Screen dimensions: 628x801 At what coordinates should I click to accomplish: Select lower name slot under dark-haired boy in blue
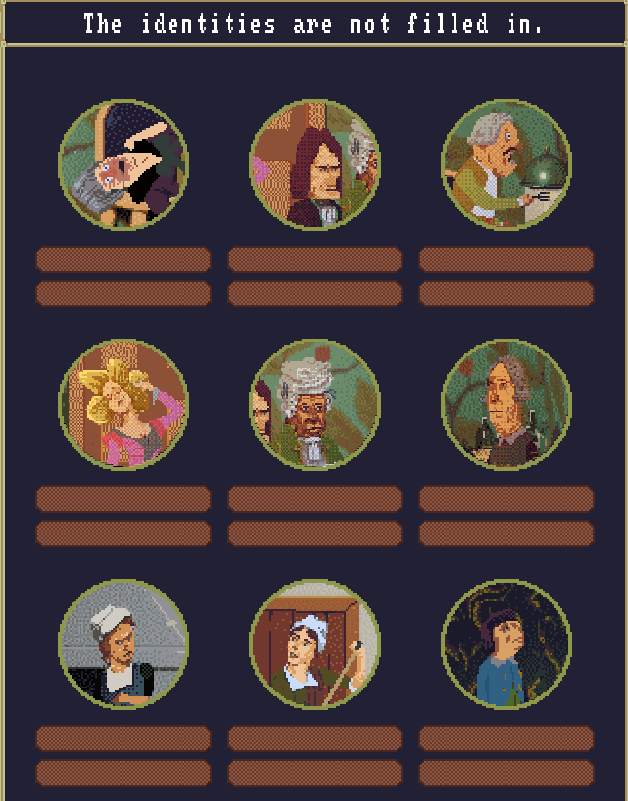click(506, 773)
